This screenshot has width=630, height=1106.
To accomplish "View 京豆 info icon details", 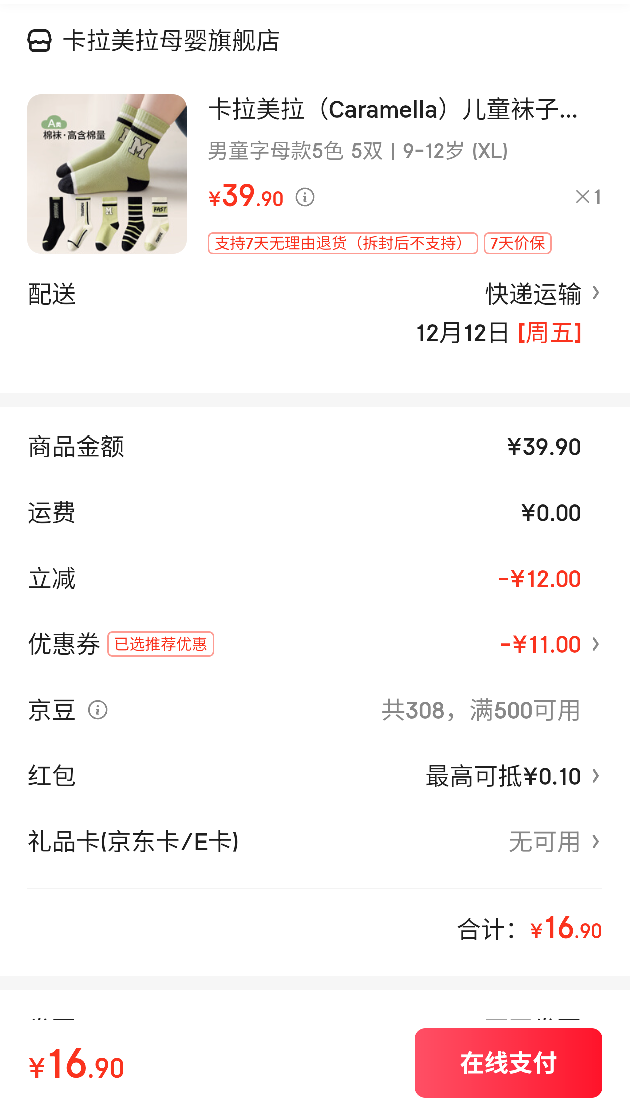I will click(98, 710).
